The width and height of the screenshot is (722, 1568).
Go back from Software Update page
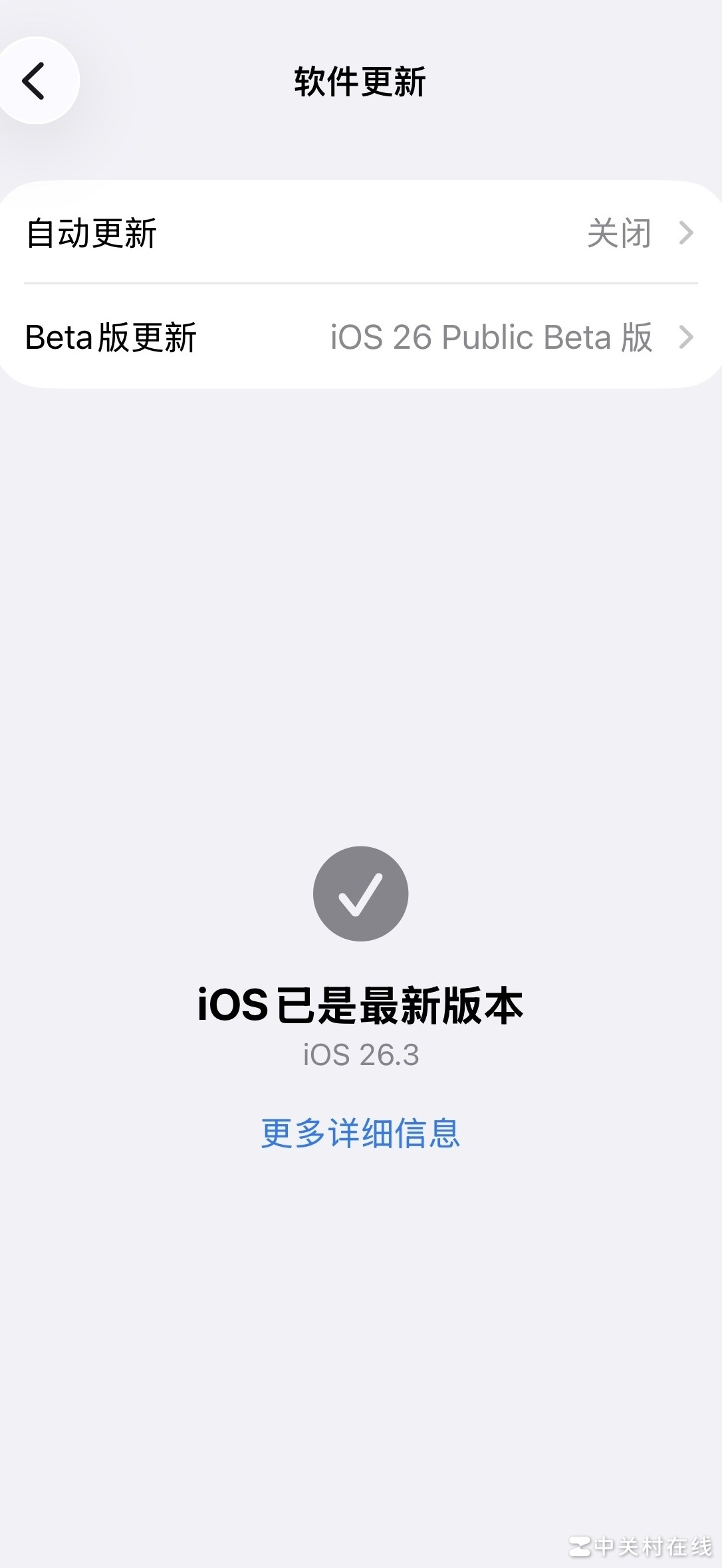pos(35,81)
